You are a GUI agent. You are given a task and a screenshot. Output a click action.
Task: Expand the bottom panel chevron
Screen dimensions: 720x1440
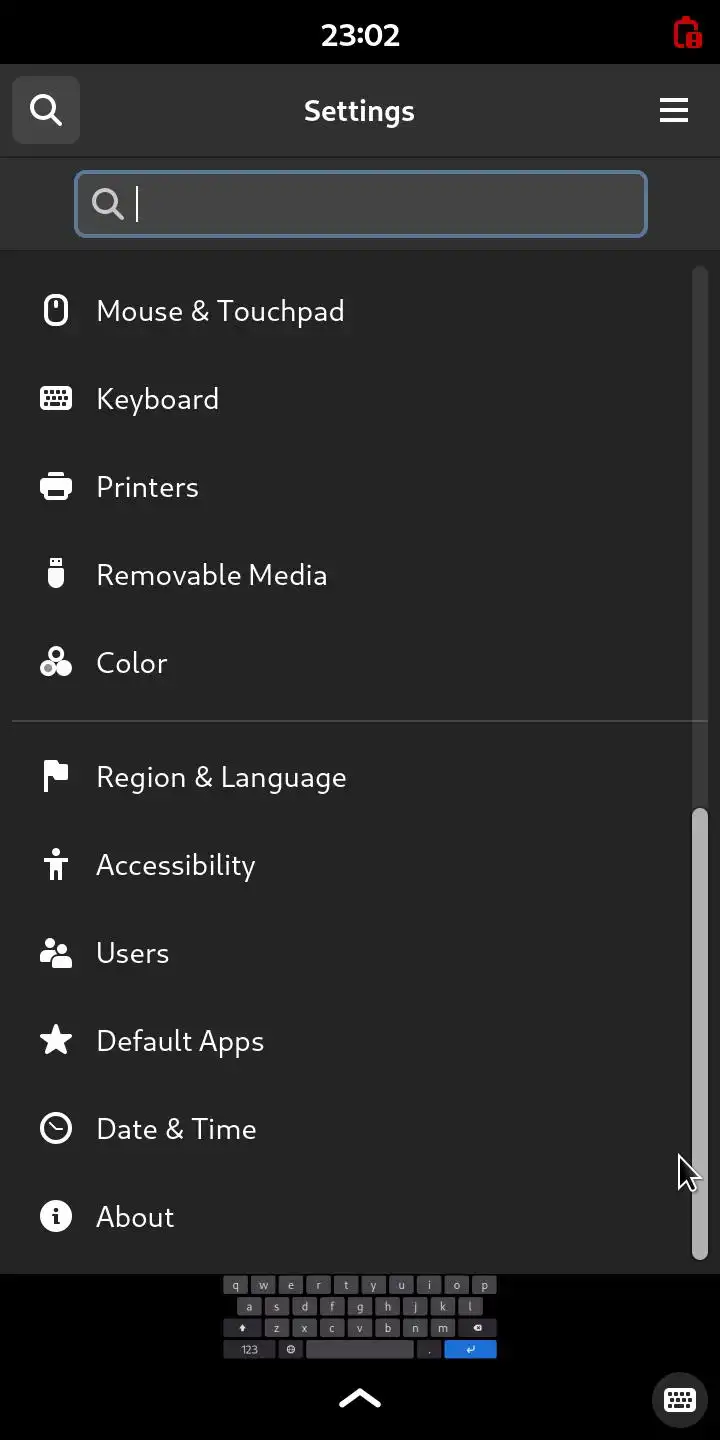pyautogui.click(x=360, y=1398)
